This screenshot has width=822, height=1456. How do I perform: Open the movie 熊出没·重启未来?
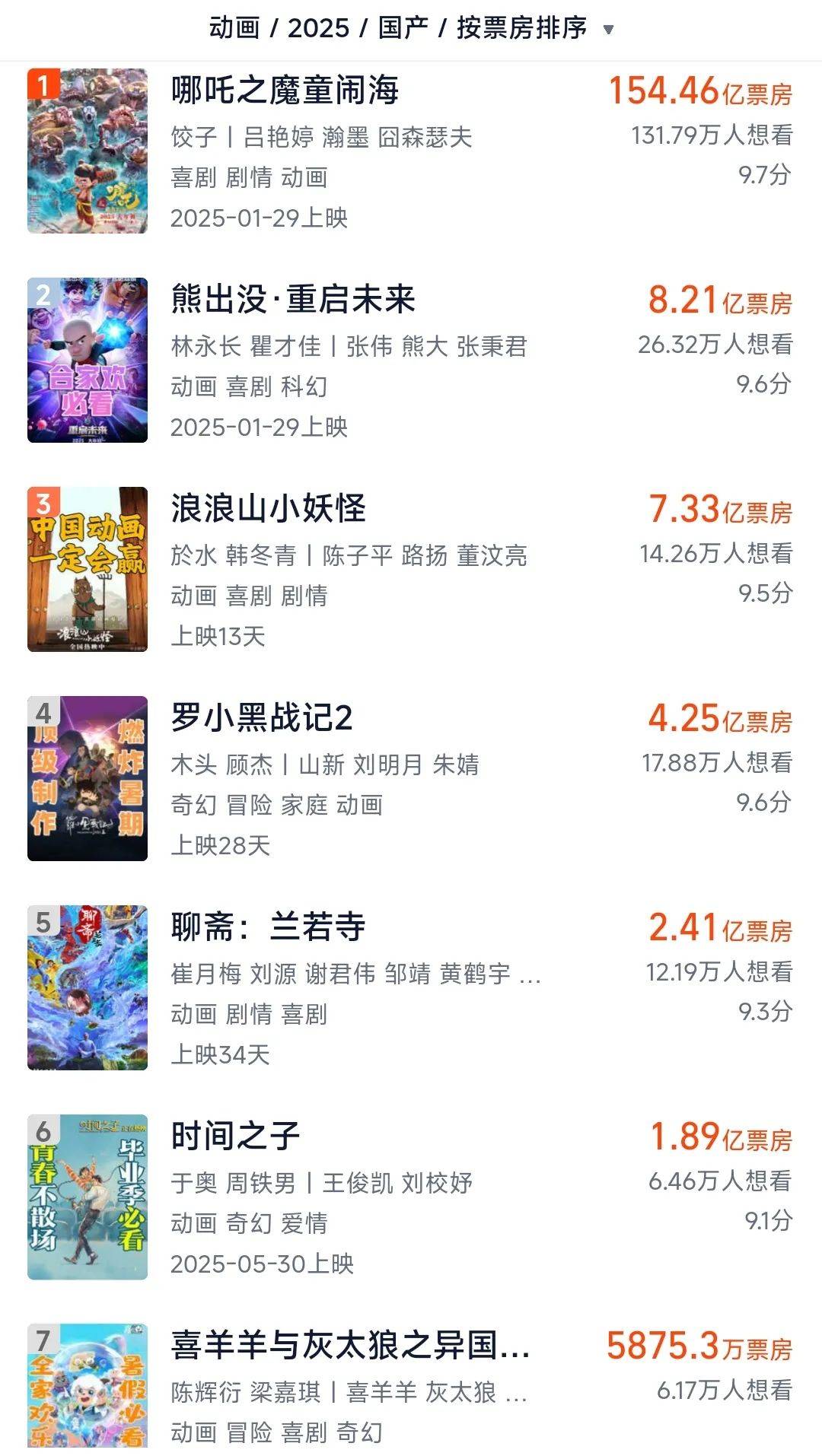click(293, 300)
